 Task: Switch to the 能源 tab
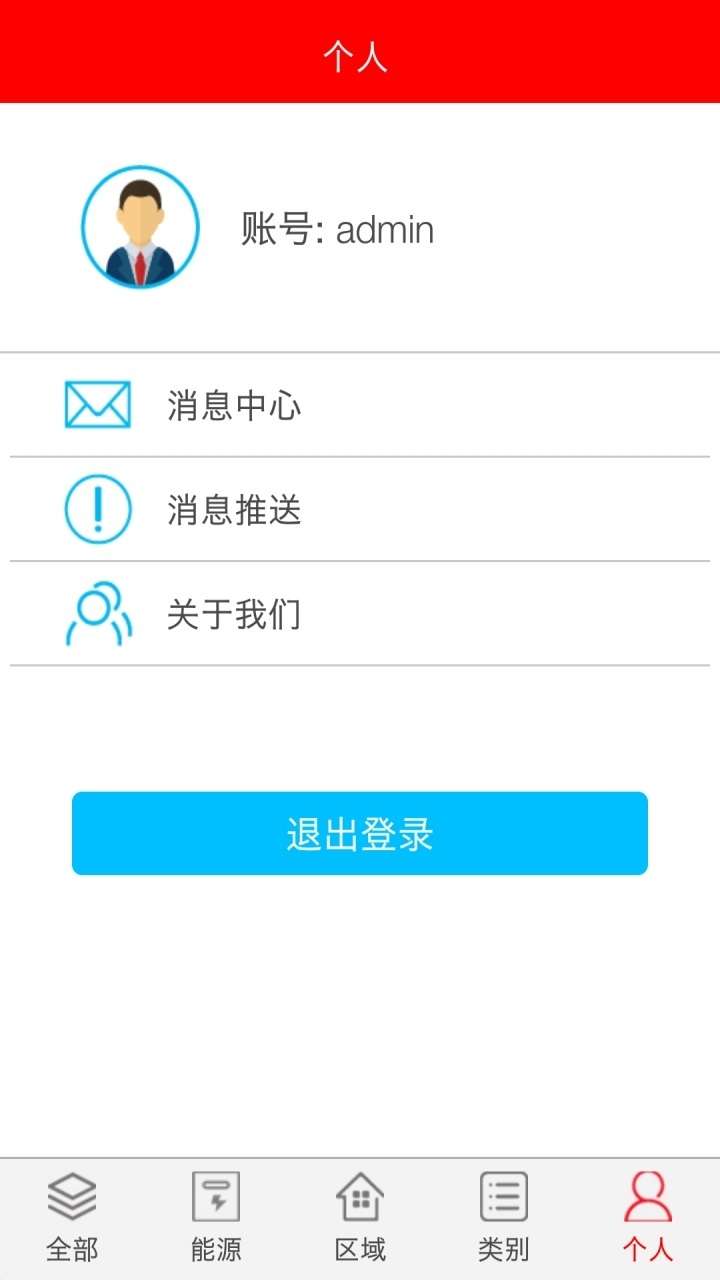(216, 1218)
